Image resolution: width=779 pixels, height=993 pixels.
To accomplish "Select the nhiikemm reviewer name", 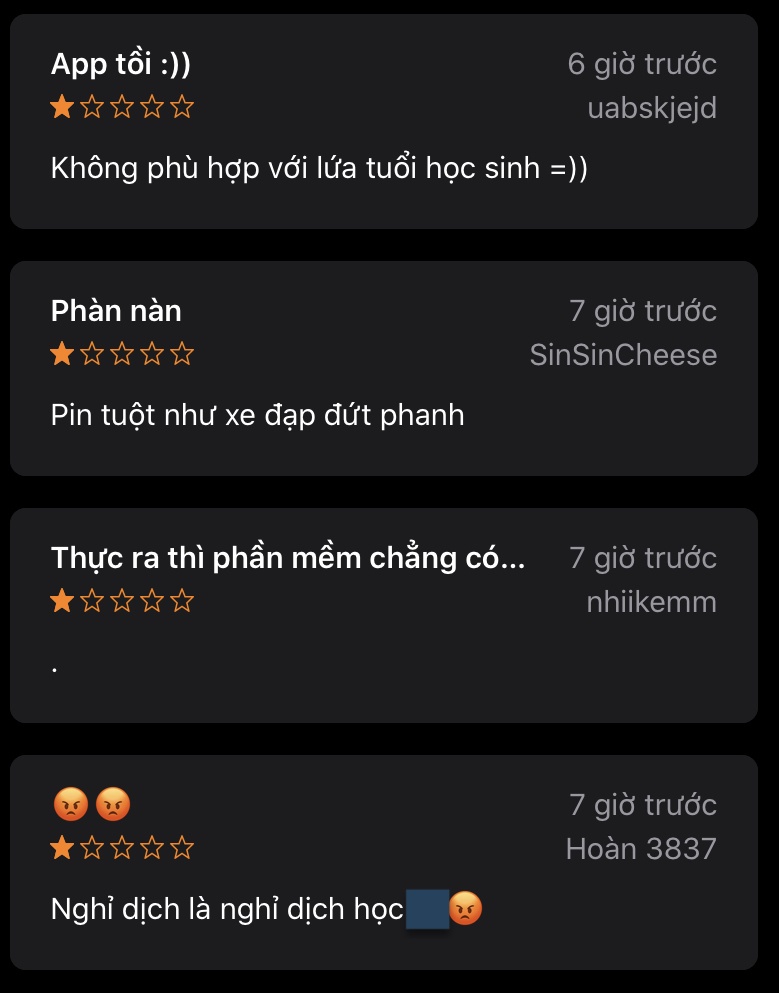I will tap(650, 601).
